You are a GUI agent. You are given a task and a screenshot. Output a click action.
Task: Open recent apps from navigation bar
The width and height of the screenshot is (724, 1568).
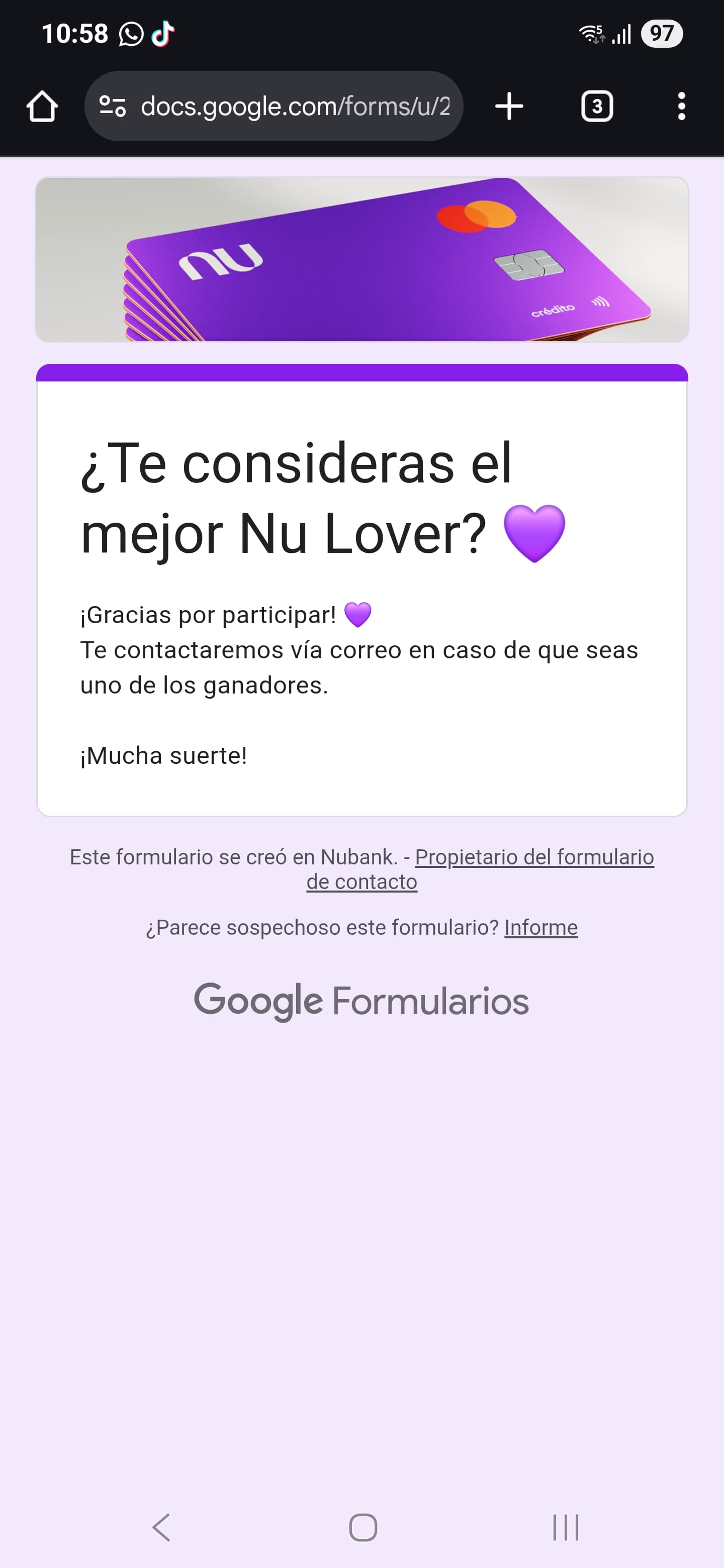pyautogui.click(x=565, y=1527)
